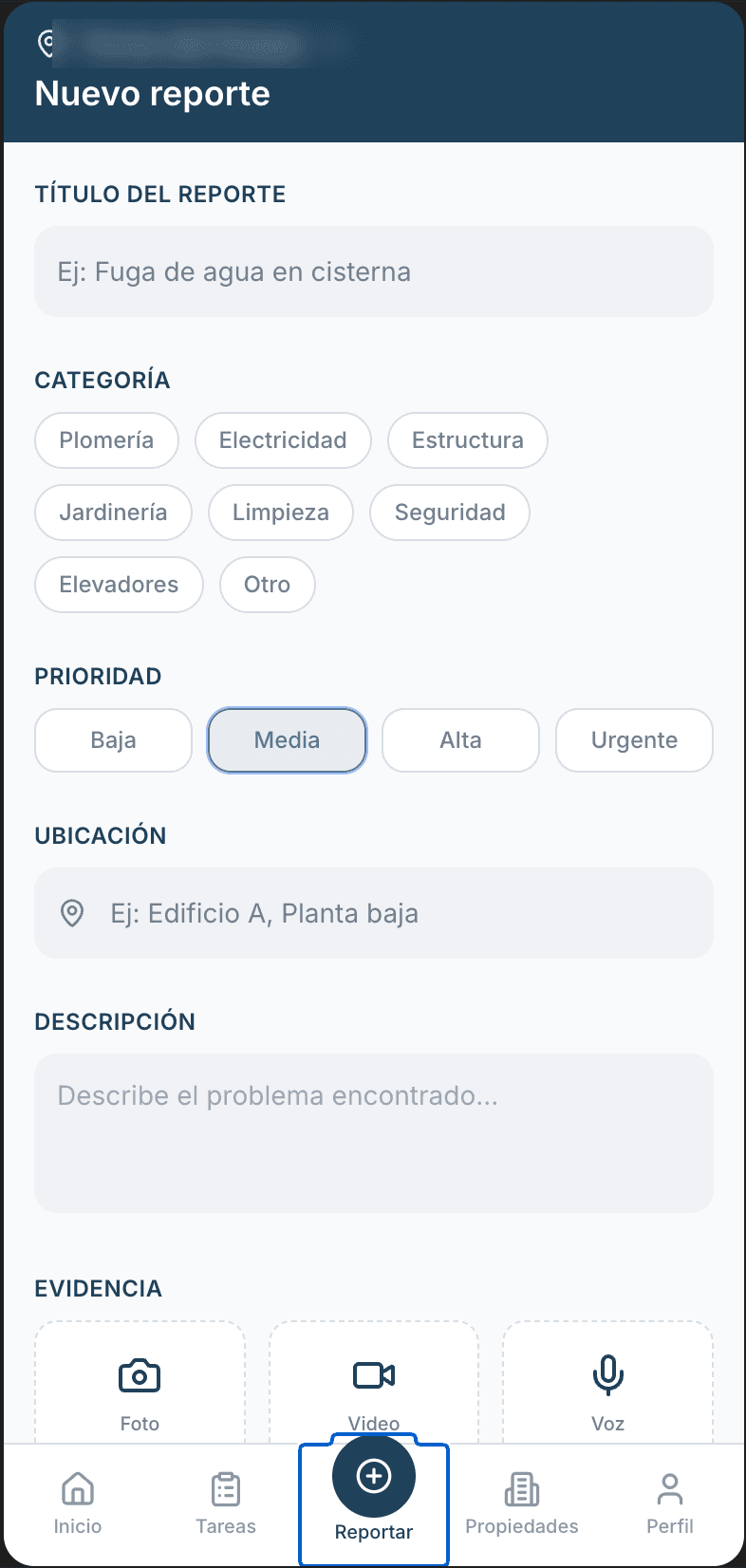Select the Seguridad category chip
Image resolution: width=746 pixels, height=1568 pixels.
[449, 513]
